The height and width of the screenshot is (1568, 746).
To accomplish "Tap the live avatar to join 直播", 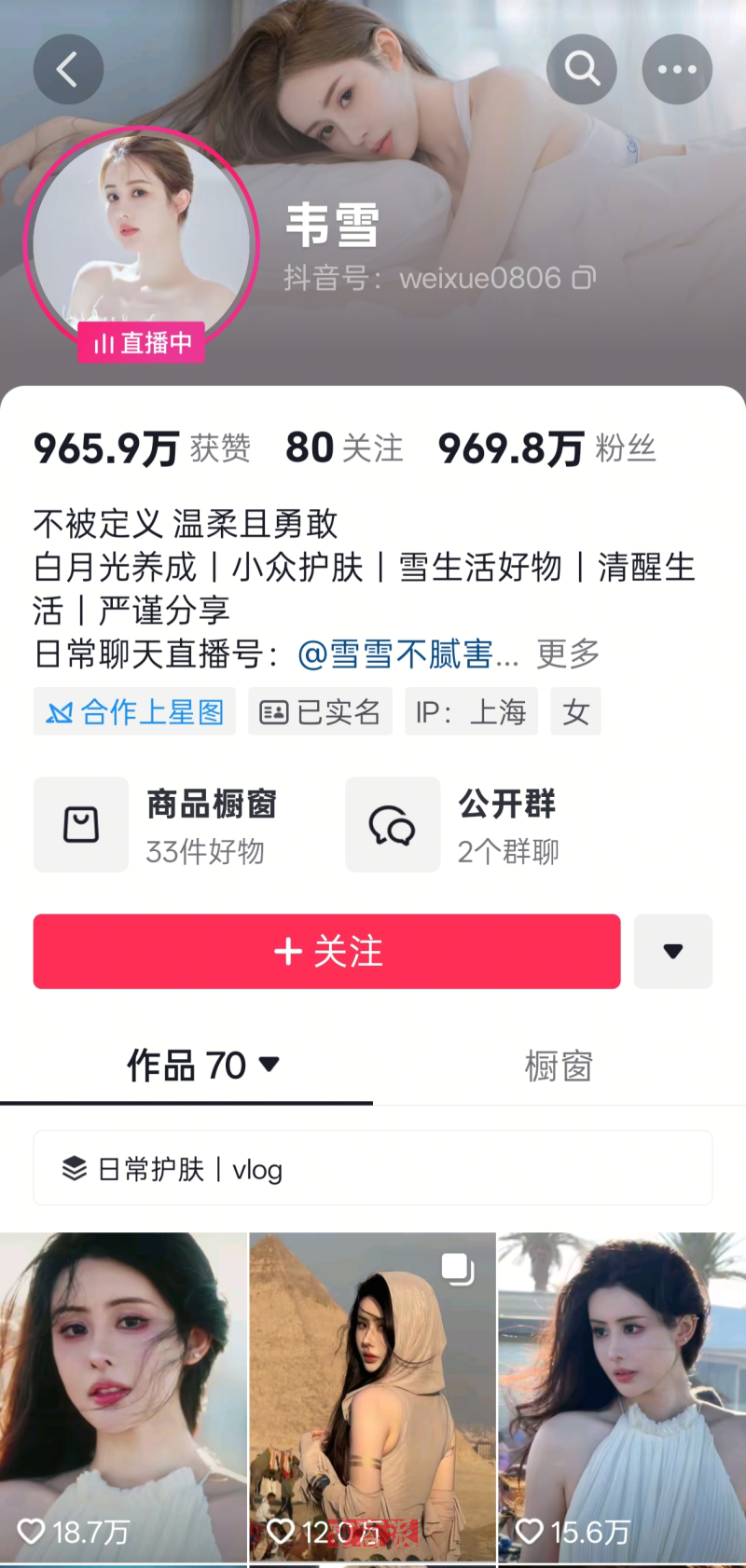I will pos(141,244).
